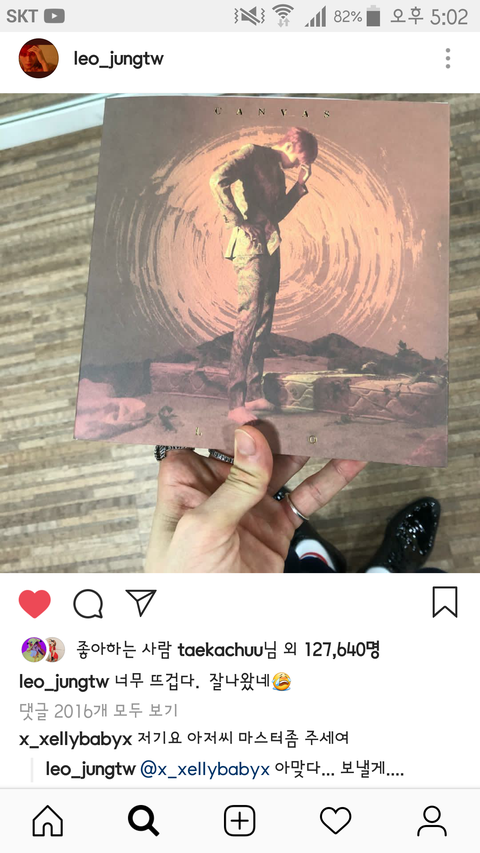Open x_xellybabyx's profile from comment
This screenshot has width=480, height=853.
[x=76, y=739]
